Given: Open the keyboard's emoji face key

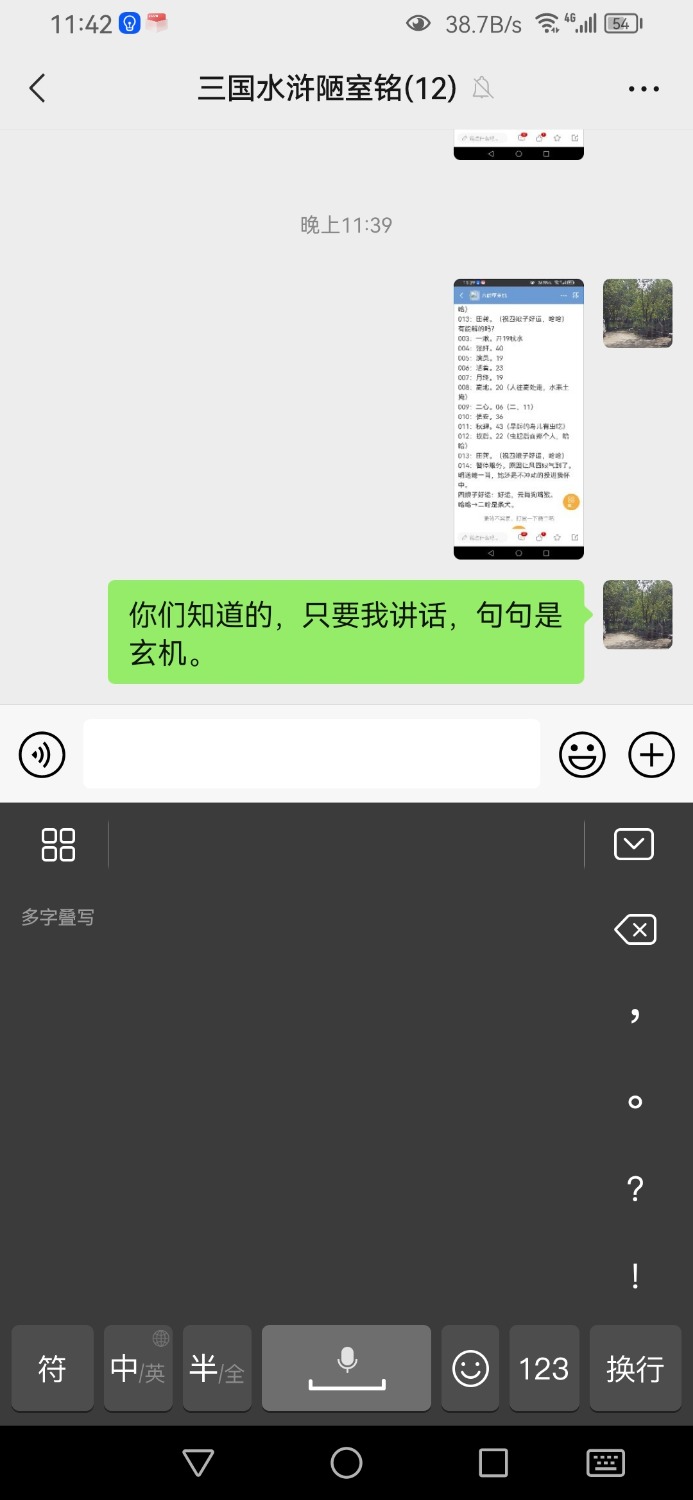Looking at the screenshot, I should [x=471, y=1368].
